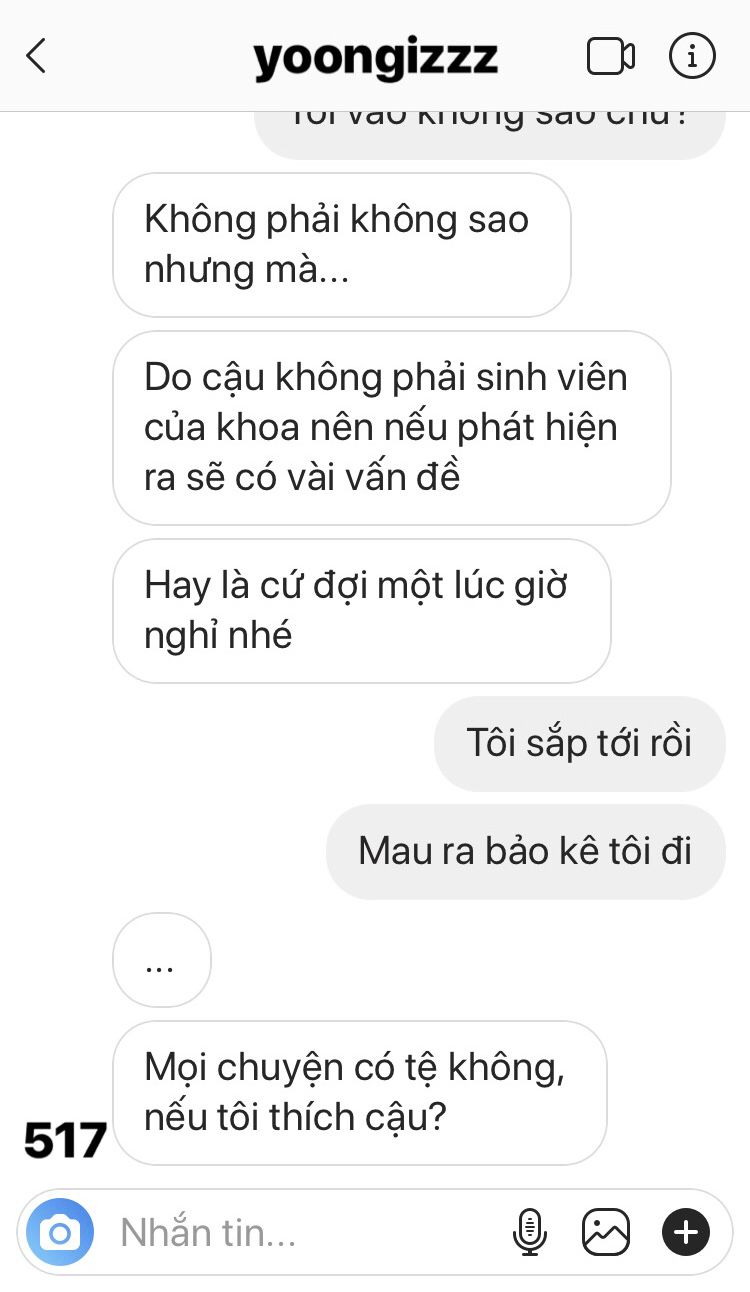This screenshot has width=750, height=1292.
Task: Open yoongizzz's profile from the header
Action: (x=375, y=58)
